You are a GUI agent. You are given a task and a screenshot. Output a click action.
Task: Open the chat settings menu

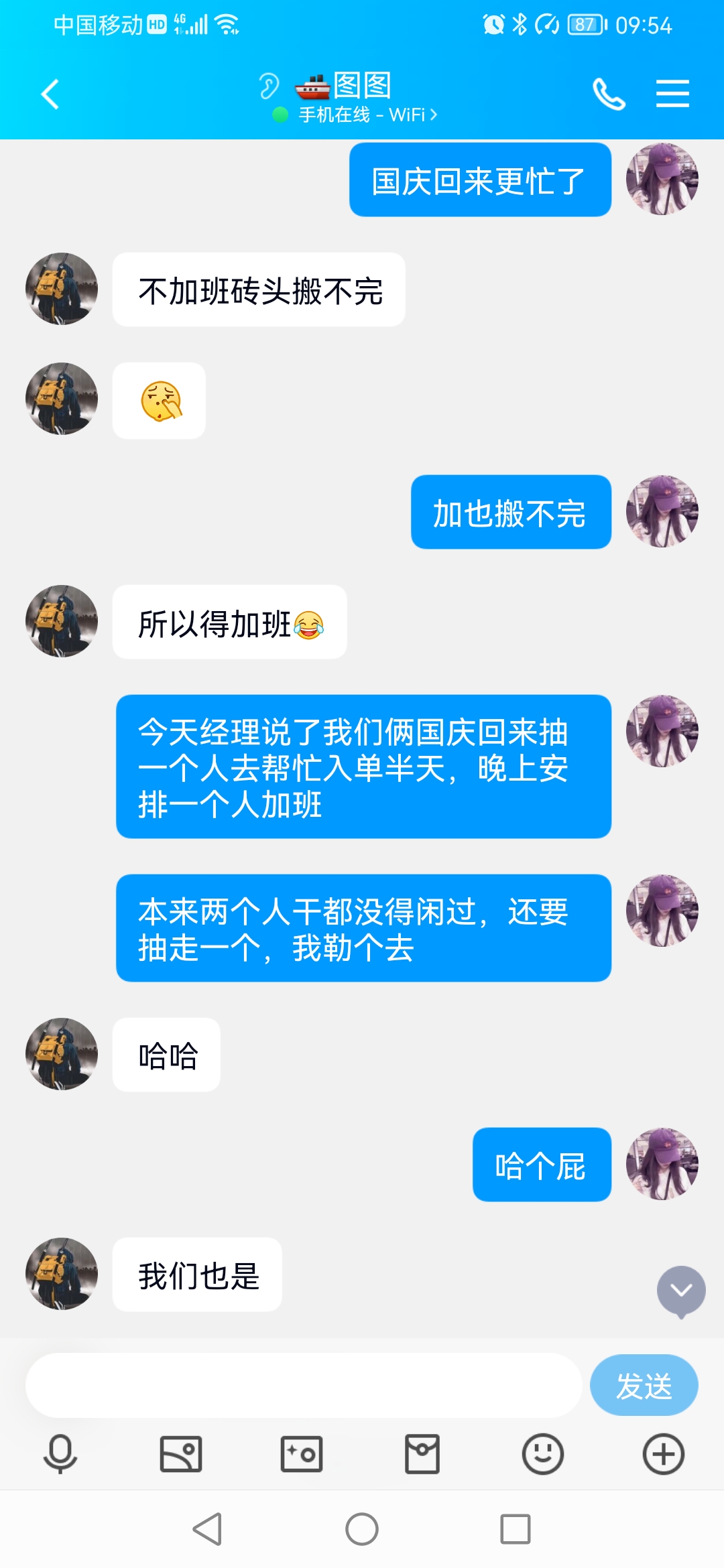pos(672,94)
